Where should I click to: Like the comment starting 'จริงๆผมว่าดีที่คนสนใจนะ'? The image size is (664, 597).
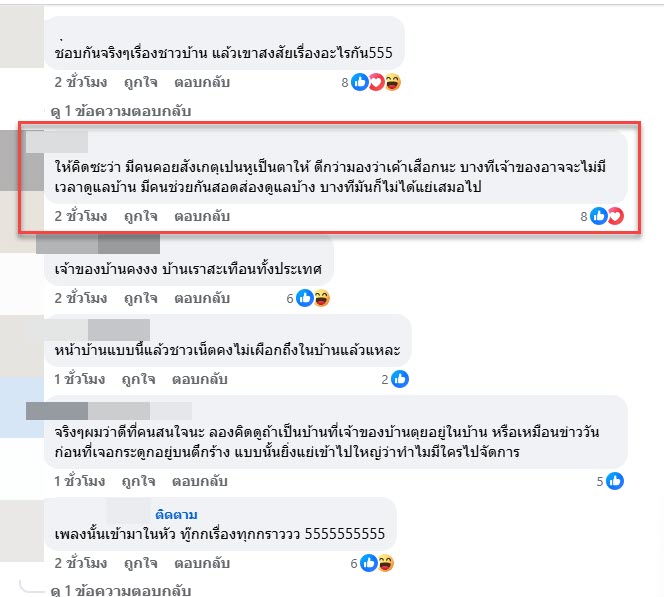(141, 481)
